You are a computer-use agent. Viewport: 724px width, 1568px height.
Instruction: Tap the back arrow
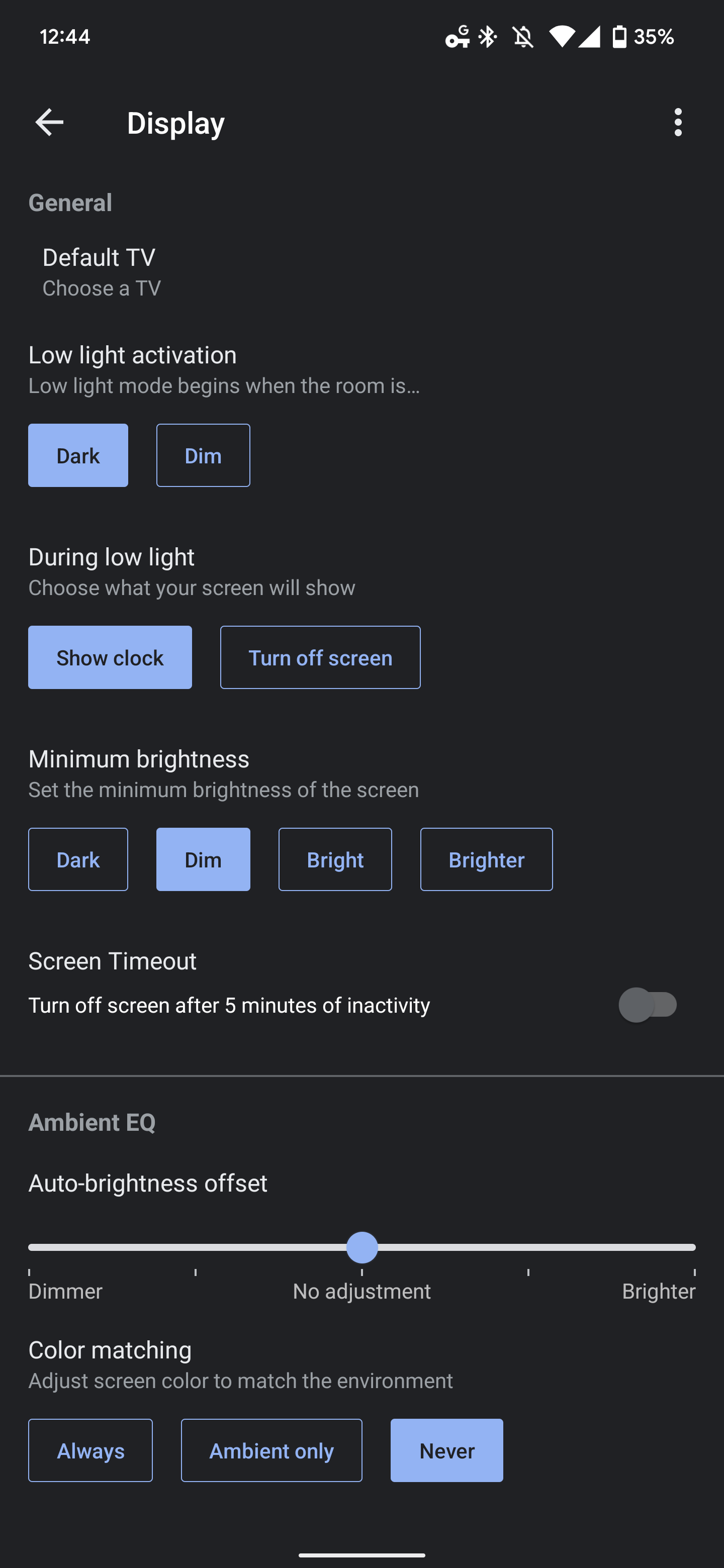(x=49, y=122)
